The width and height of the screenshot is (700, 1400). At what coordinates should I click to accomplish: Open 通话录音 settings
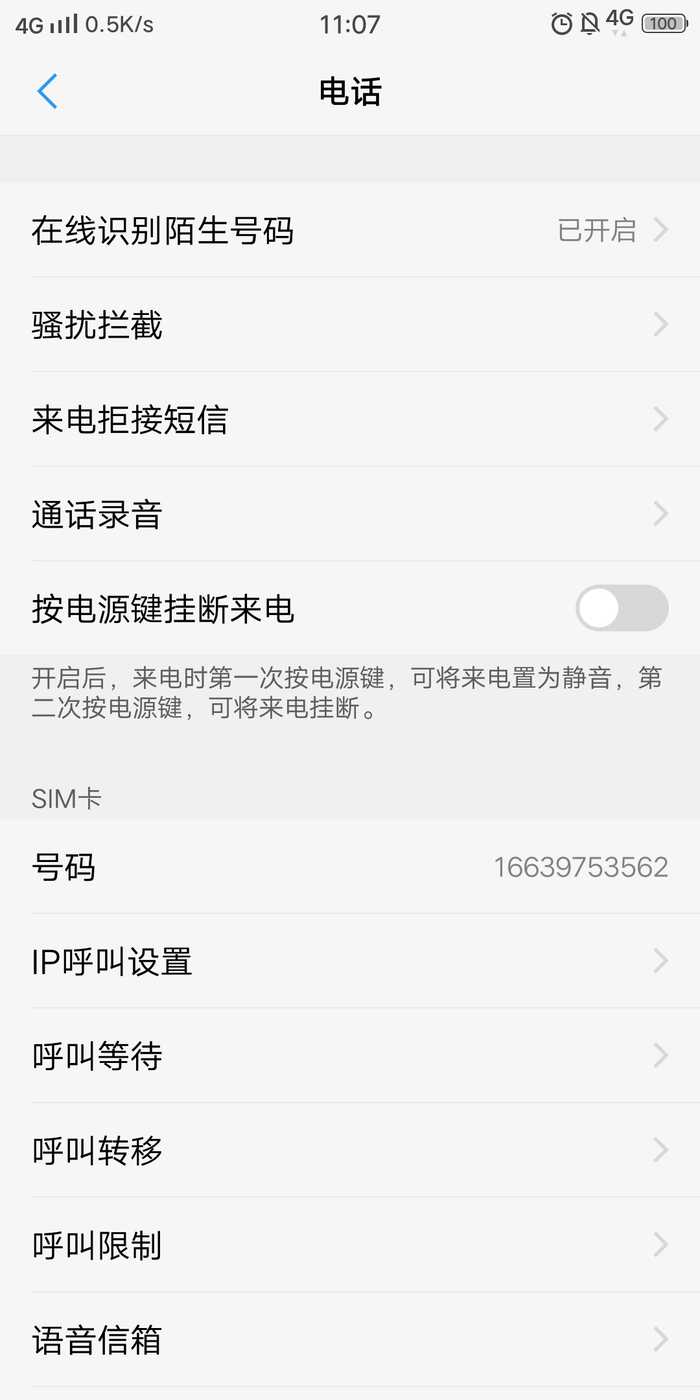(x=350, y=514)
